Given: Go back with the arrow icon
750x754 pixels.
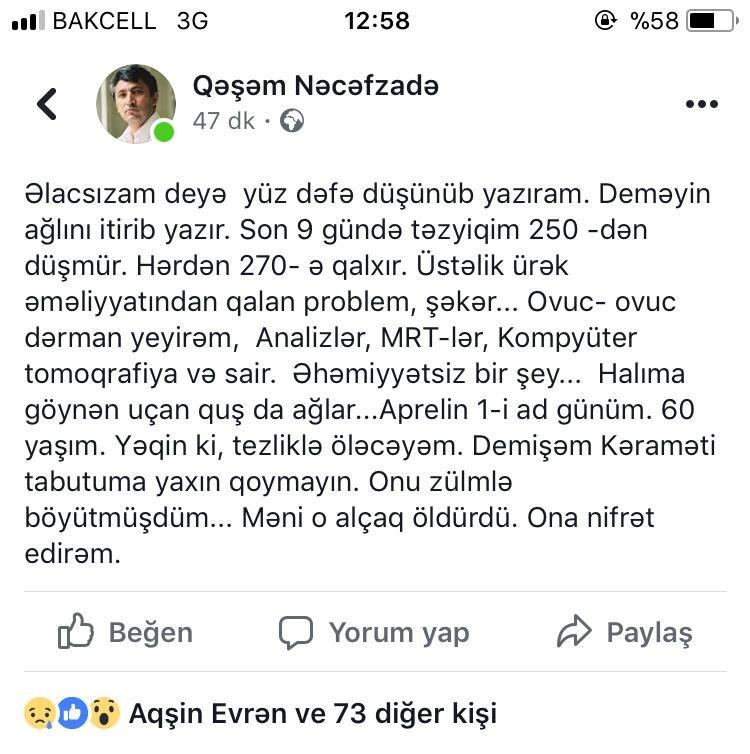Looking at the screenshot, I should click(x=47, y=103).
